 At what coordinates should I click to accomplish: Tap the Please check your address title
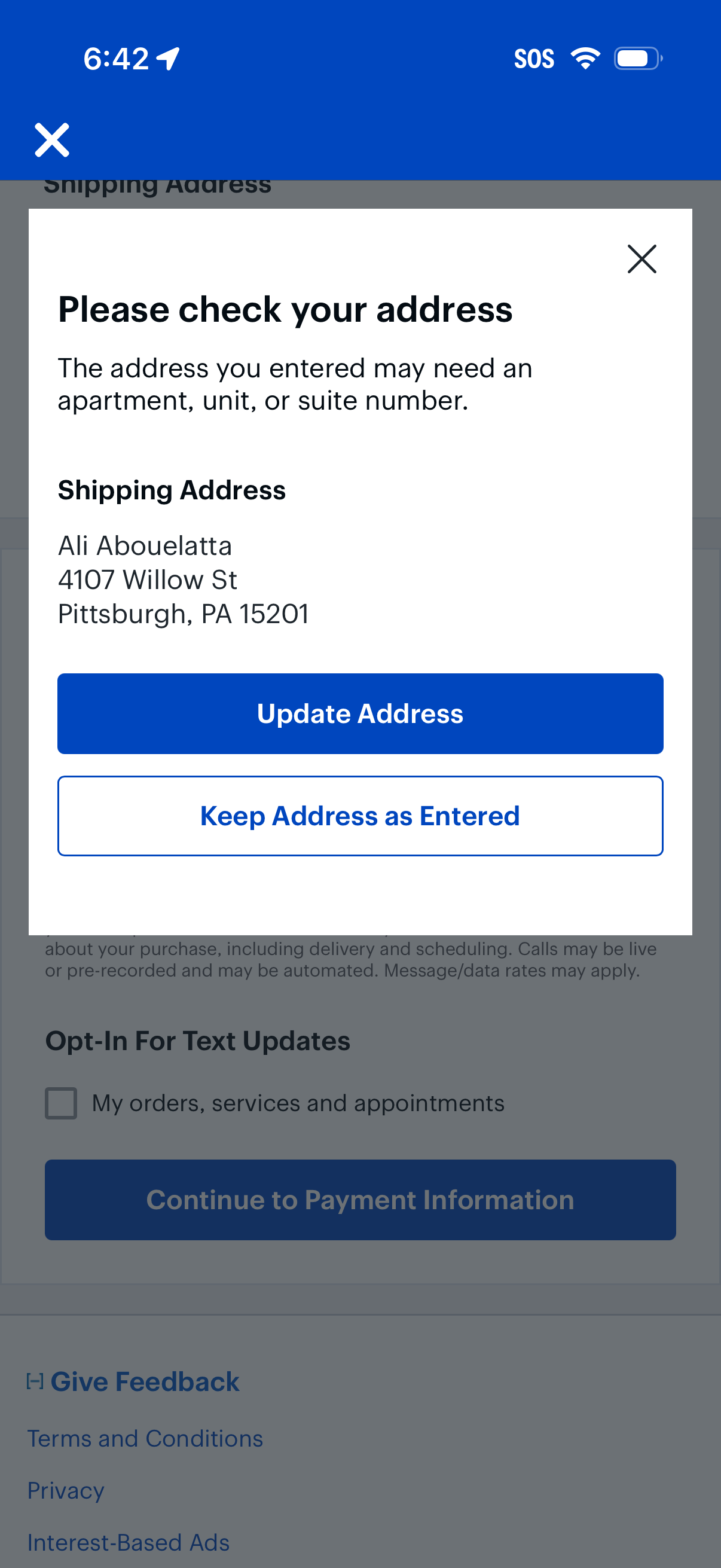285,309
